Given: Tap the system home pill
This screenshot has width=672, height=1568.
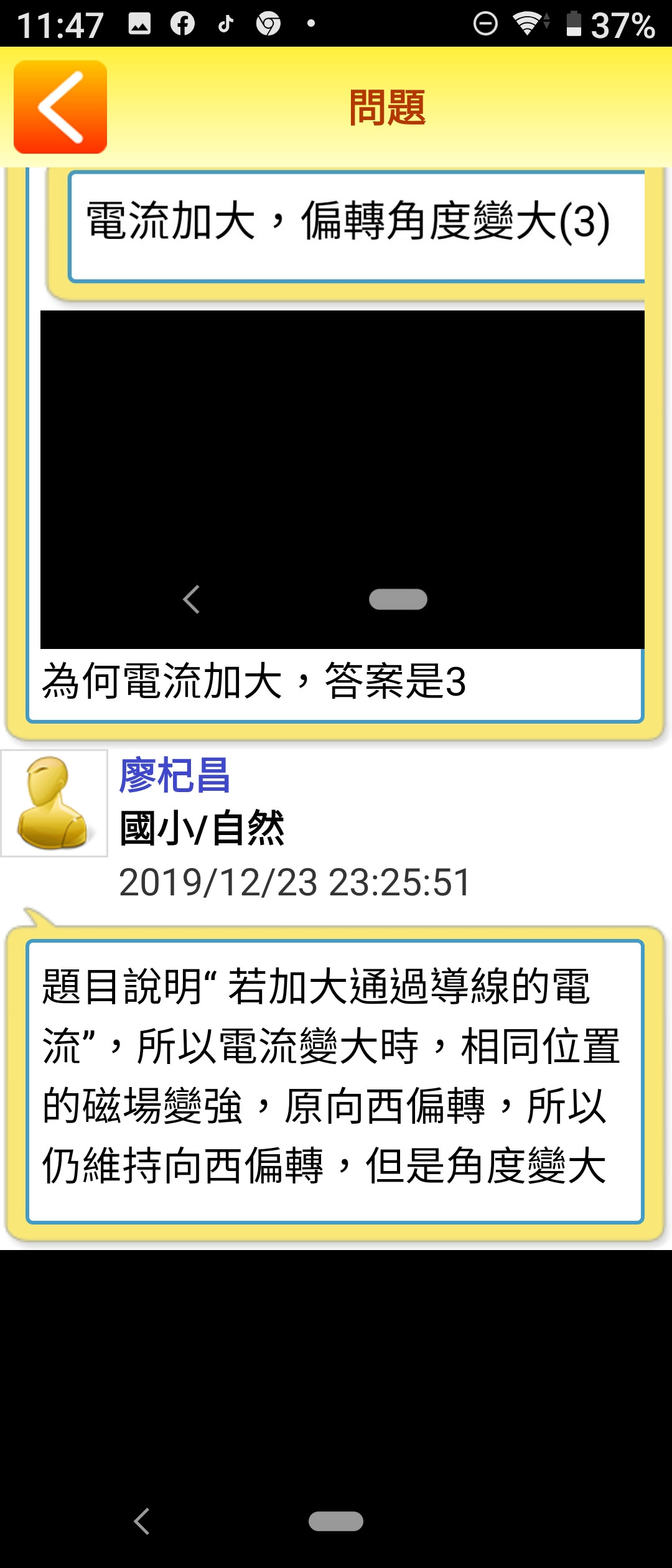Looking at the screenshot, I should 336,1521.
